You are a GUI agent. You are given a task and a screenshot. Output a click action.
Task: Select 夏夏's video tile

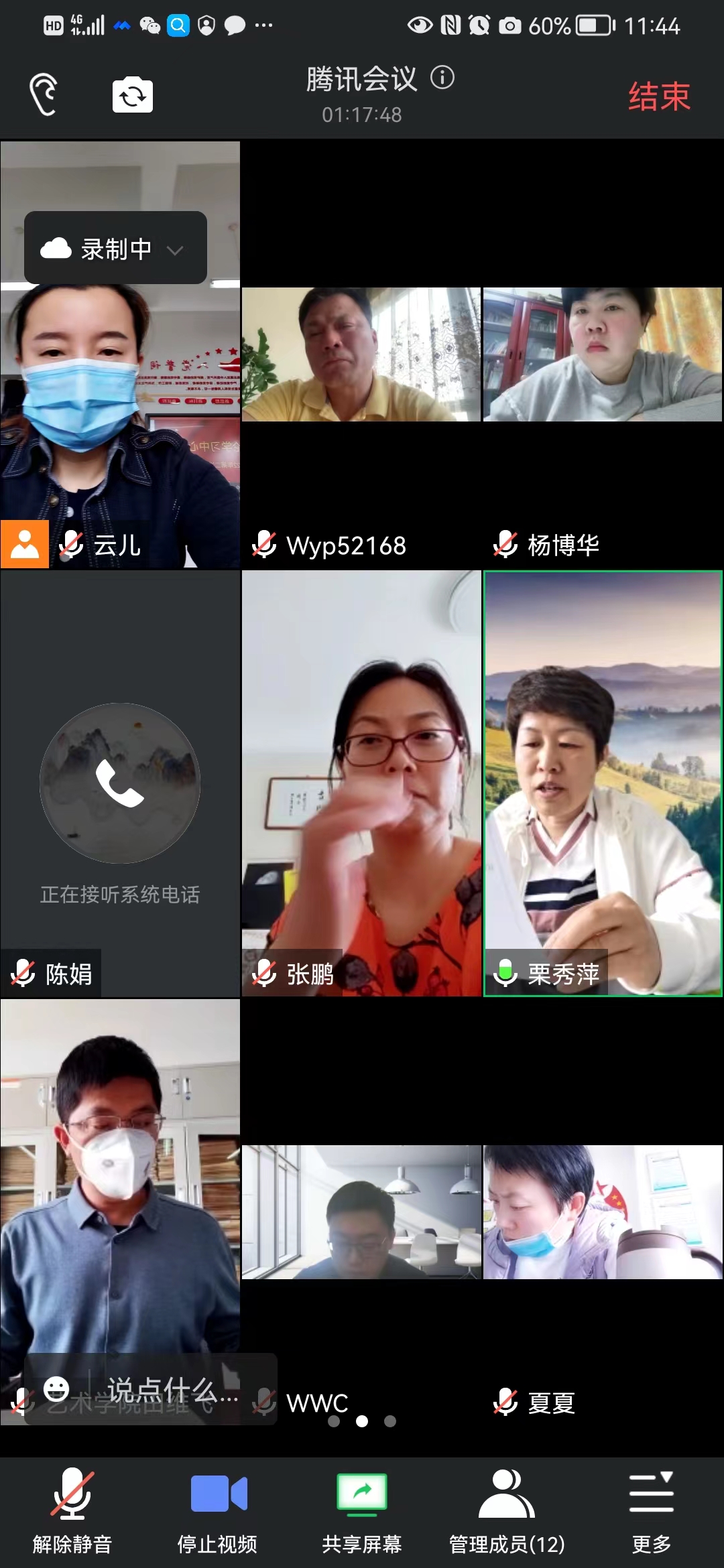(602, 1212)
